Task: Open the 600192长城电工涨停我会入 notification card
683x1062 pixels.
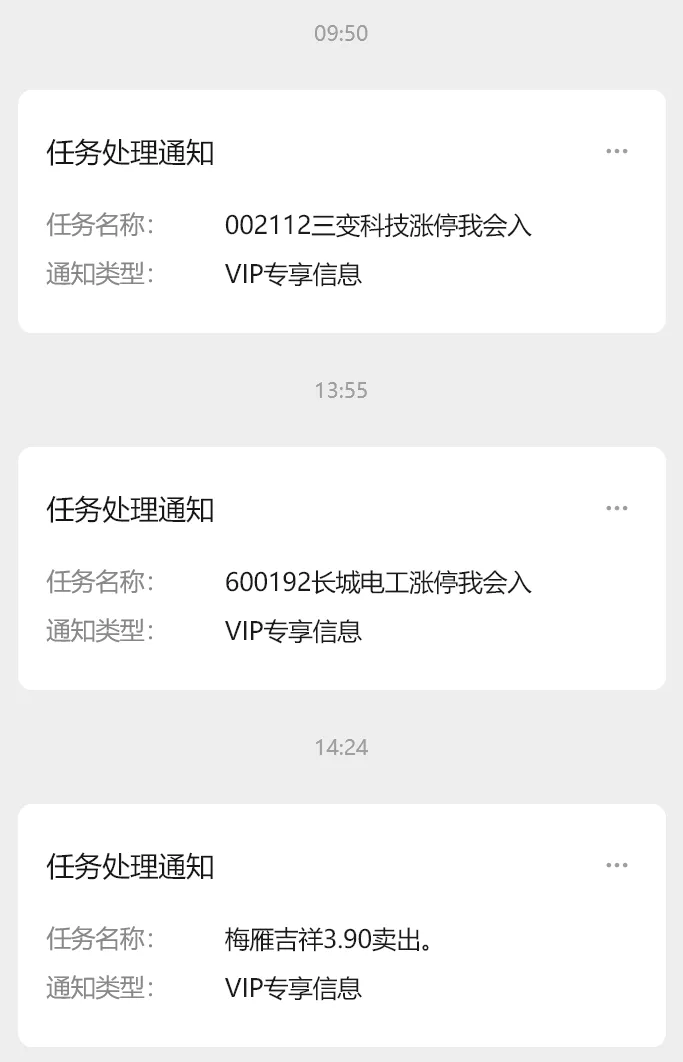Action: (340, 582)
